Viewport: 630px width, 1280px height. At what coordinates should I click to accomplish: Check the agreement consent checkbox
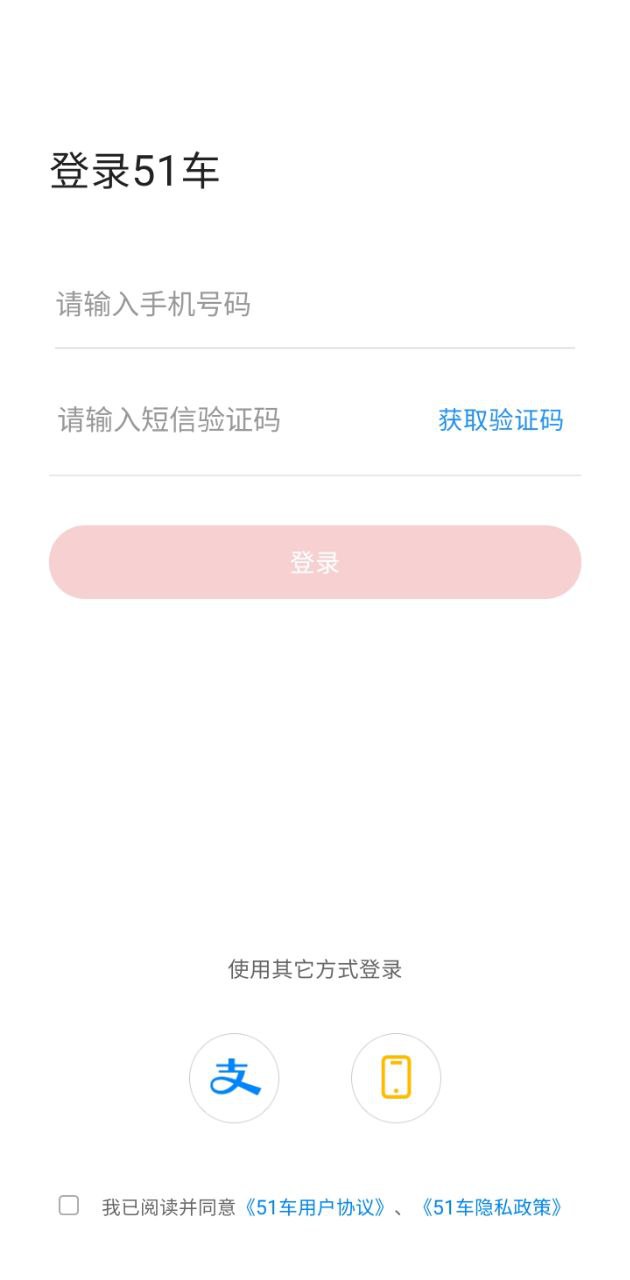pyautogui.click(x=69, y=1206)
